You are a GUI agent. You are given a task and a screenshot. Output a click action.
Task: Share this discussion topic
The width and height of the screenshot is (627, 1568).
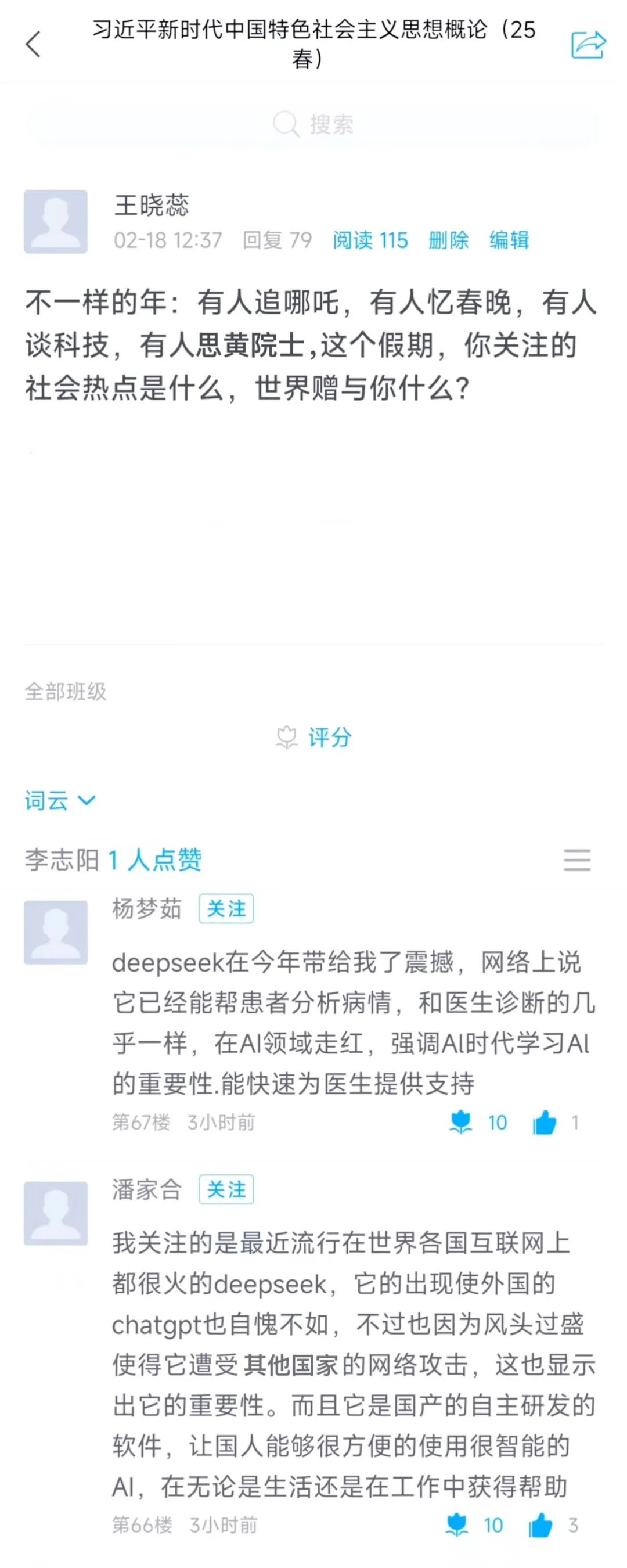[x=588, y=45]
